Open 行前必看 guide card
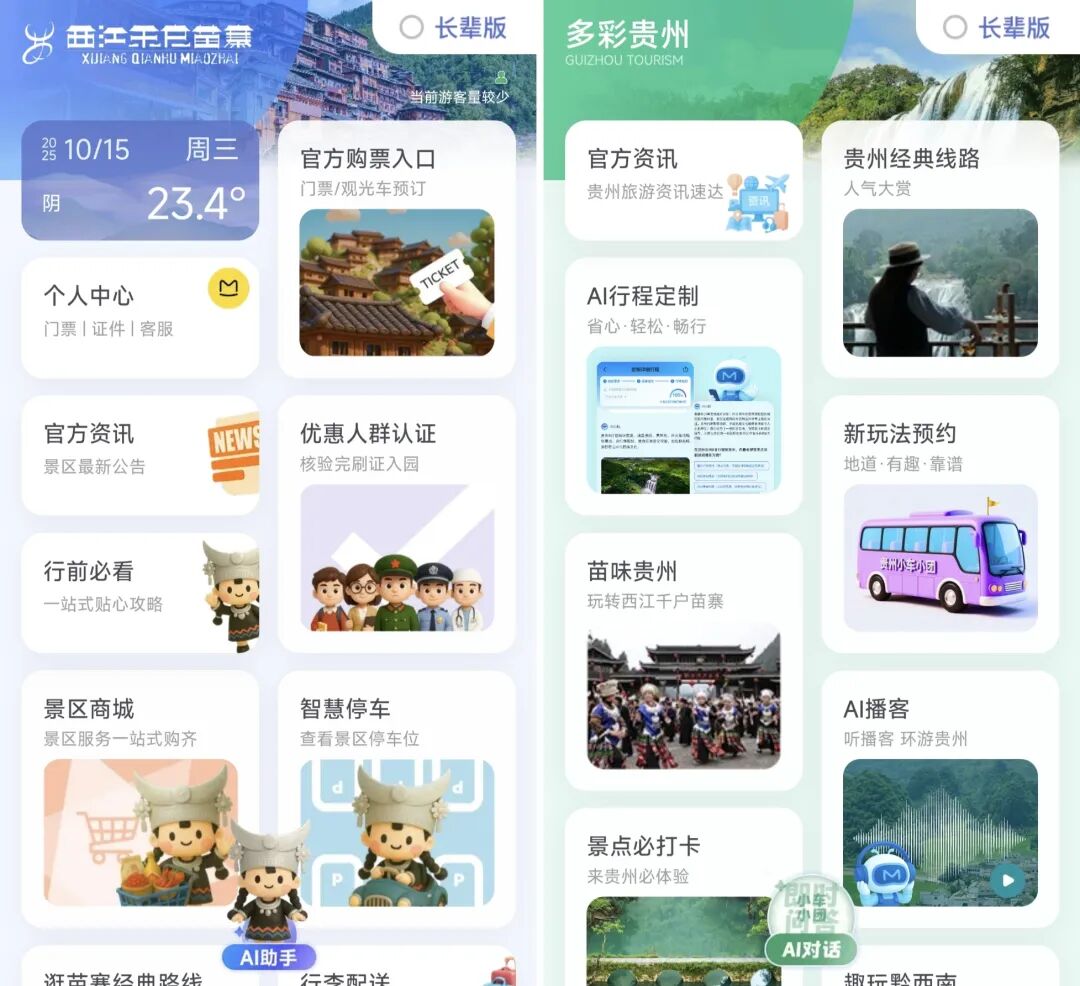1080x986 pixels. (140, 590)
